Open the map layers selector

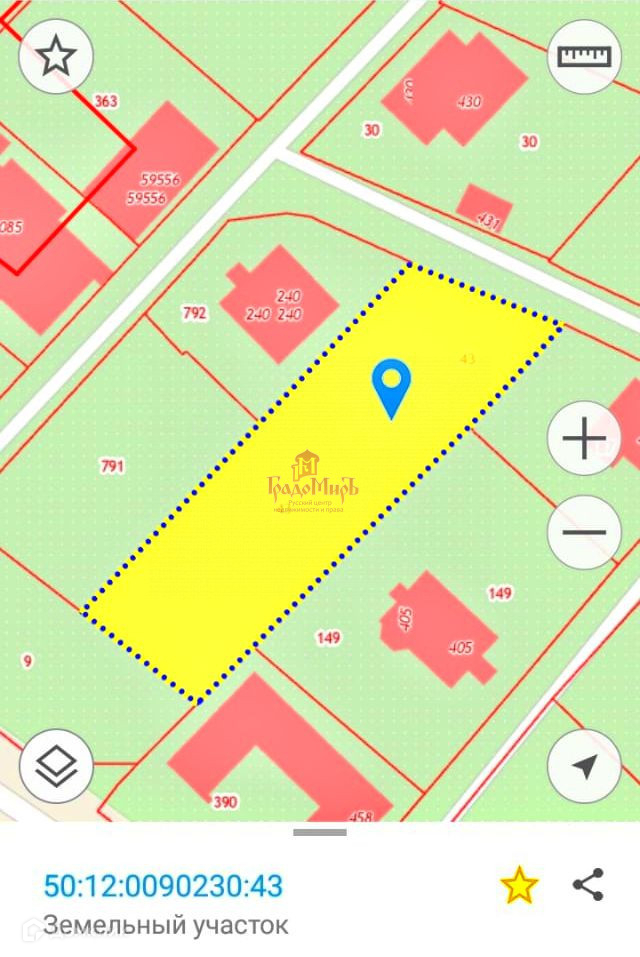pyautogui.click(x=56, y=765)
